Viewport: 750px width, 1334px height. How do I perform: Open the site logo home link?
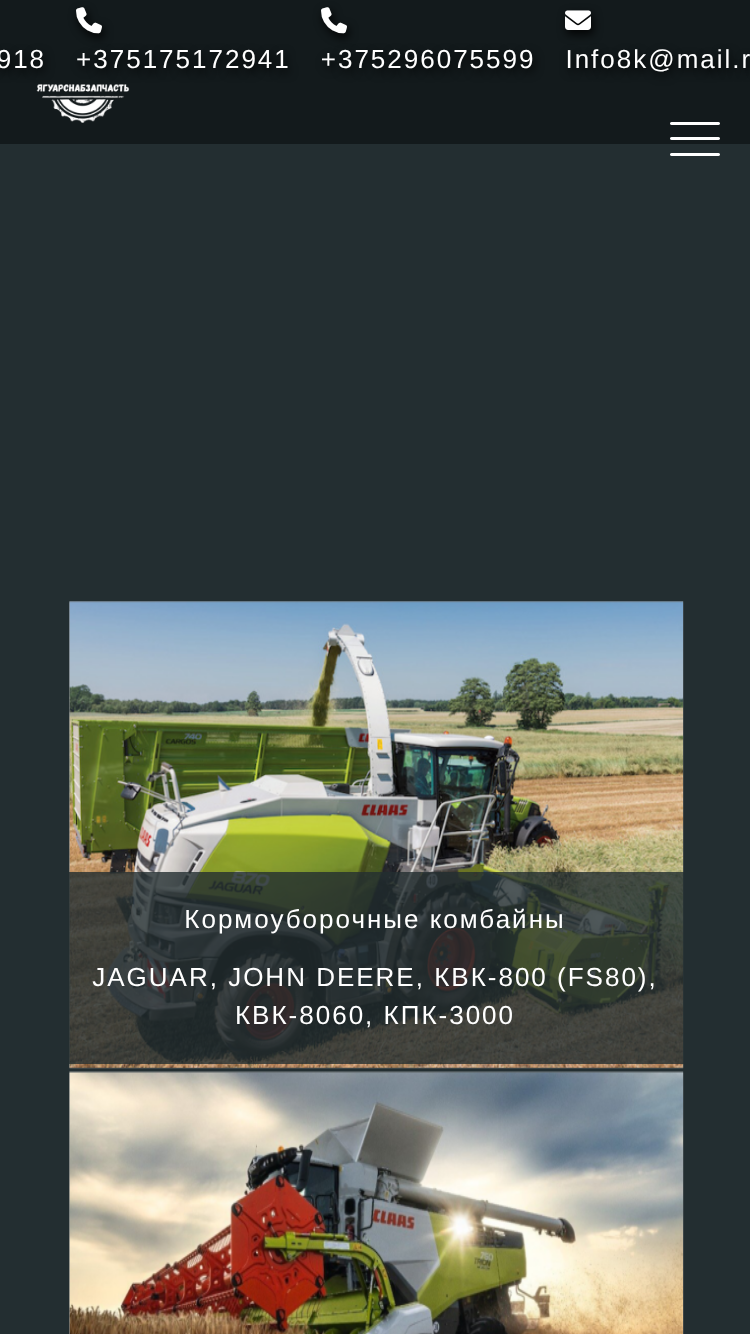click(83, 102)
